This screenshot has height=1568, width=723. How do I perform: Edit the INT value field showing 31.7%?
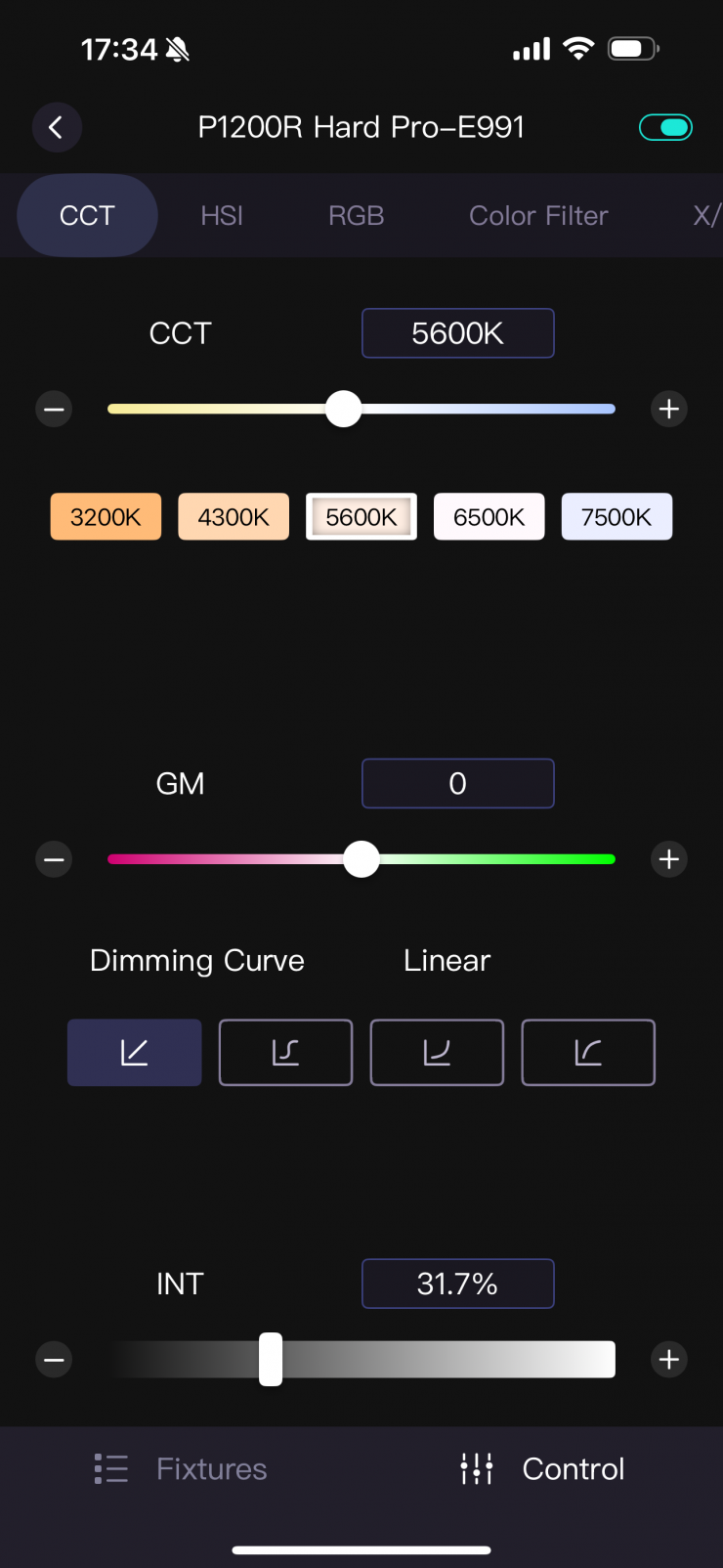457,1284
